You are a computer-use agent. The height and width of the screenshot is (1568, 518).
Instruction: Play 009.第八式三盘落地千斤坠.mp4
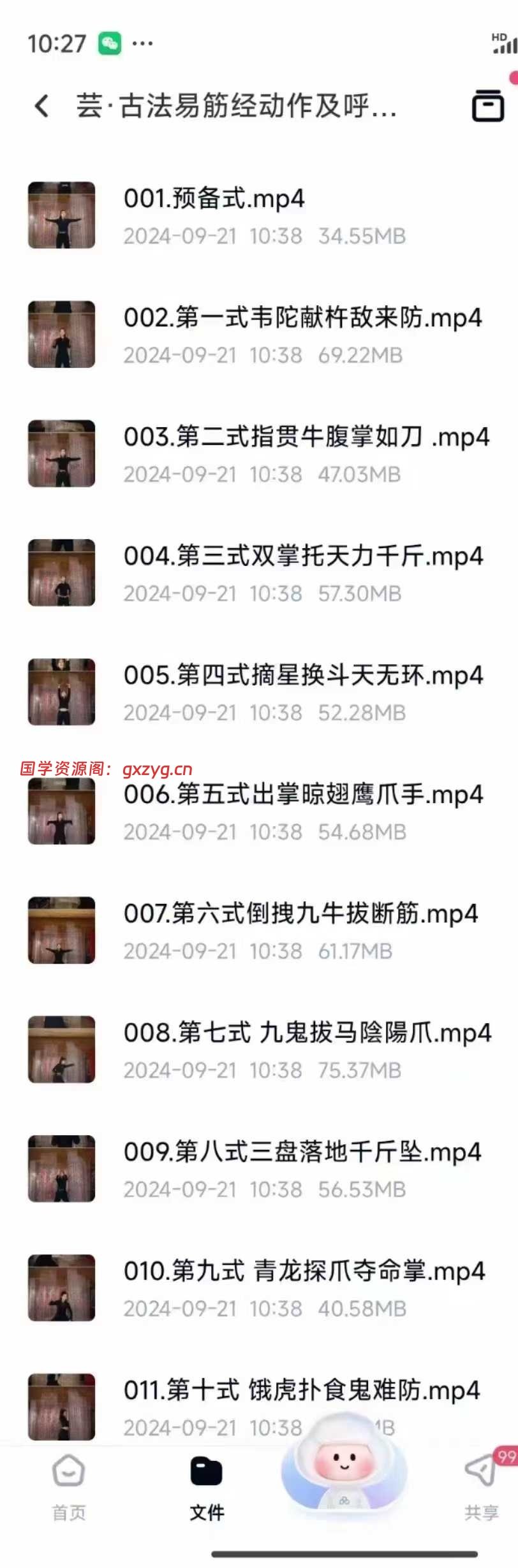302,1152
